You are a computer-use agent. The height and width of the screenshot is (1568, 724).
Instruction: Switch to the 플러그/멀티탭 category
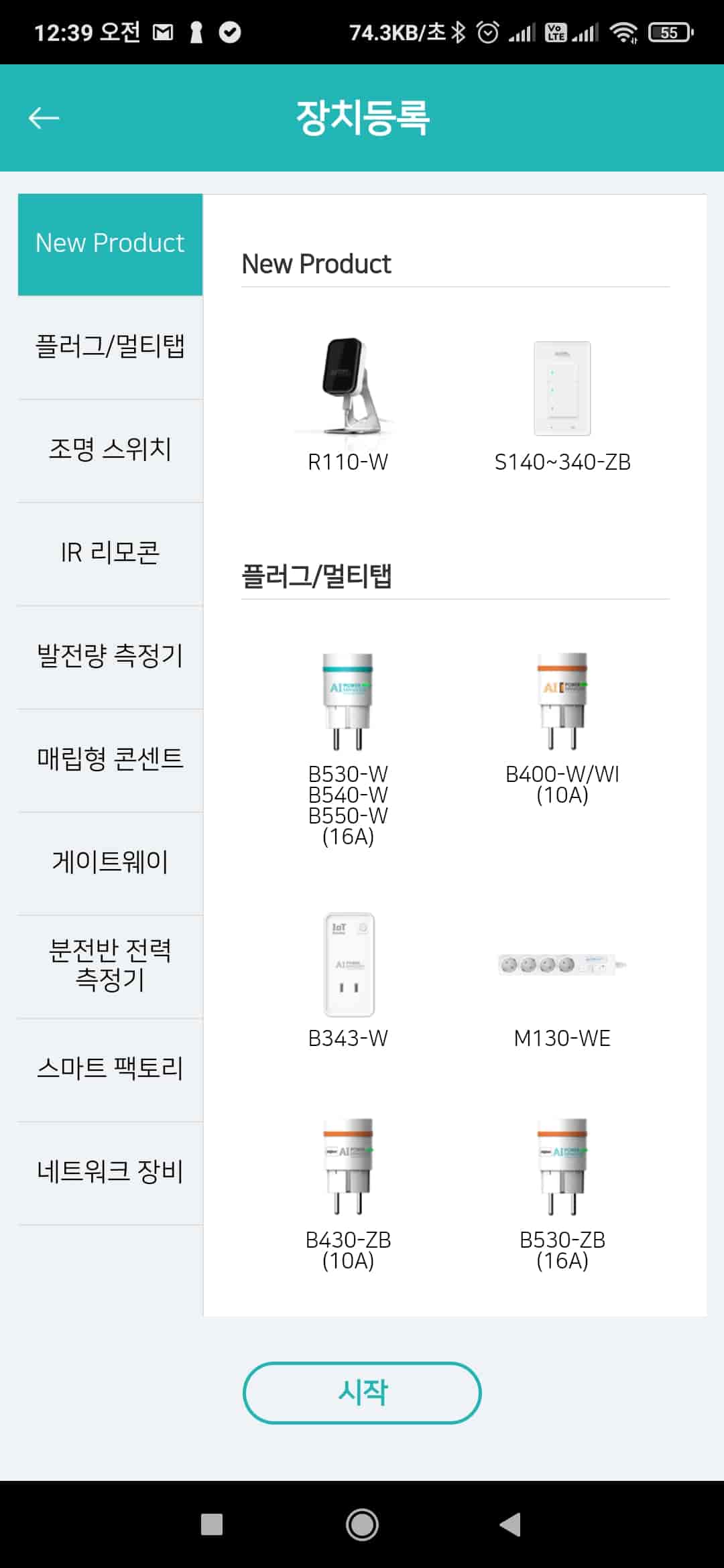click(x=109, y=347)
